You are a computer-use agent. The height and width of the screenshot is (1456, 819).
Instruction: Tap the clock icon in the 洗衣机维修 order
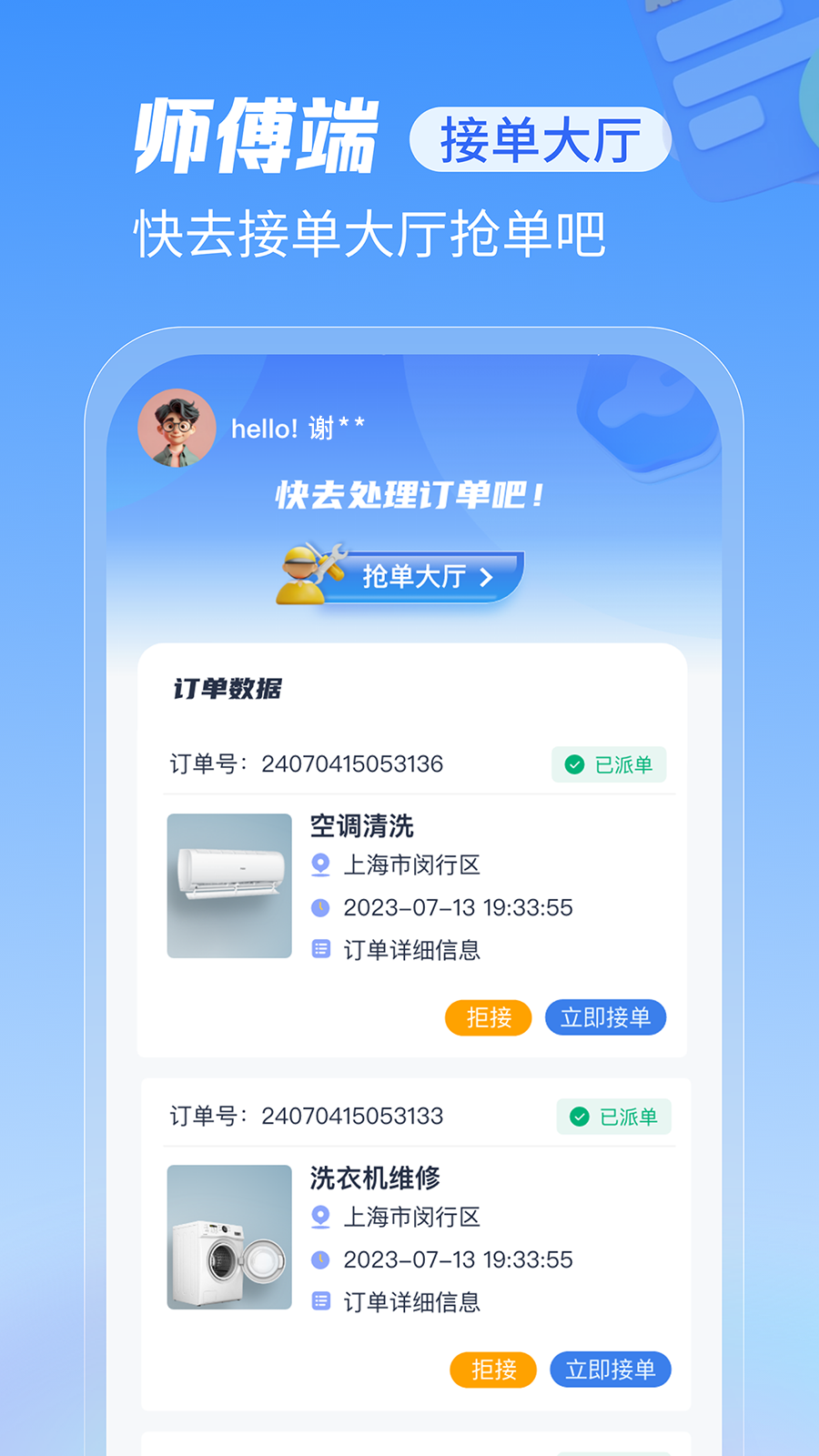point(319,1260)
